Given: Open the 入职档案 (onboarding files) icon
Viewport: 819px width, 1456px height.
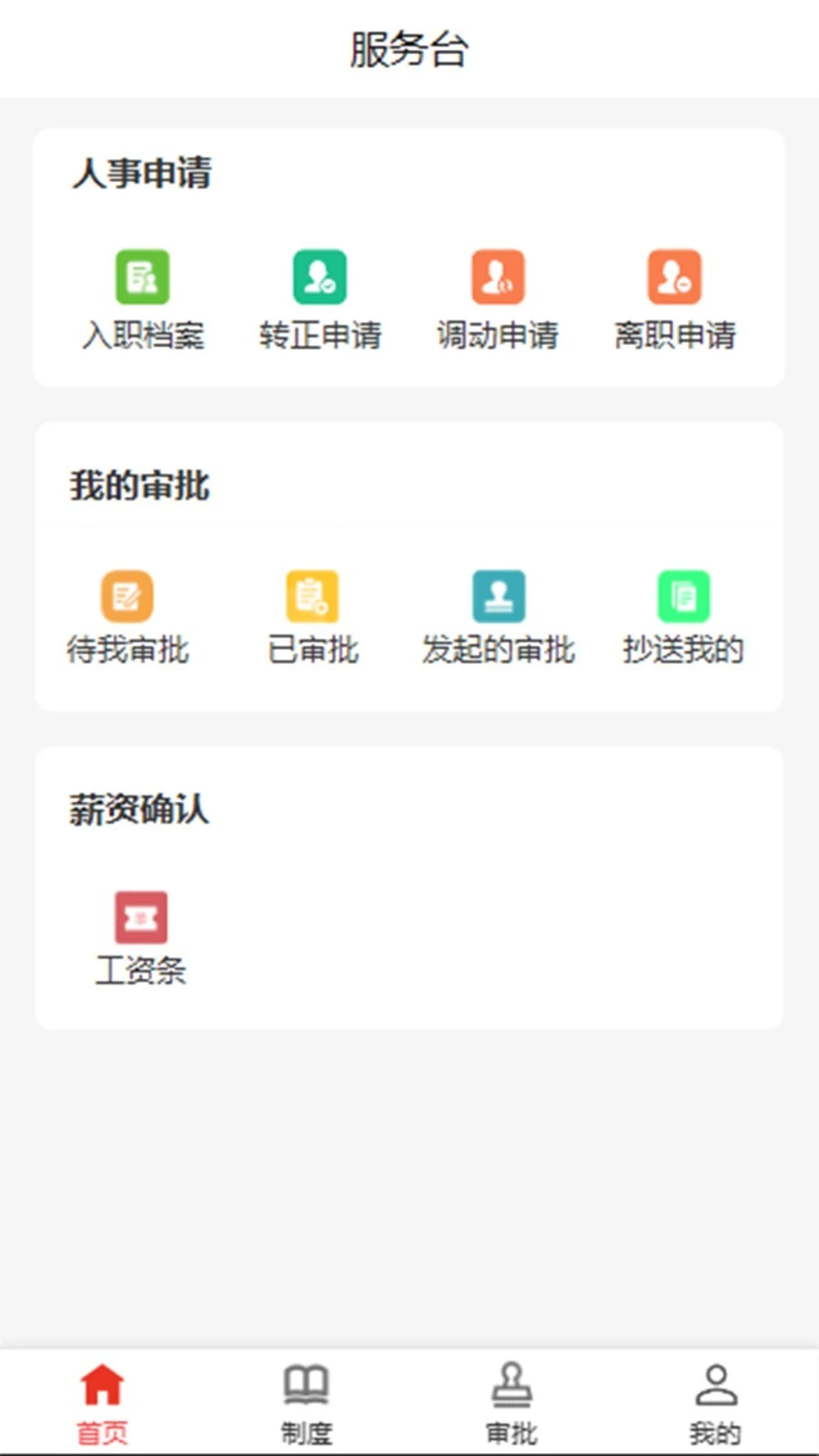Looking at the screenshot, I should pyautogui.click(x=141, y=276).
